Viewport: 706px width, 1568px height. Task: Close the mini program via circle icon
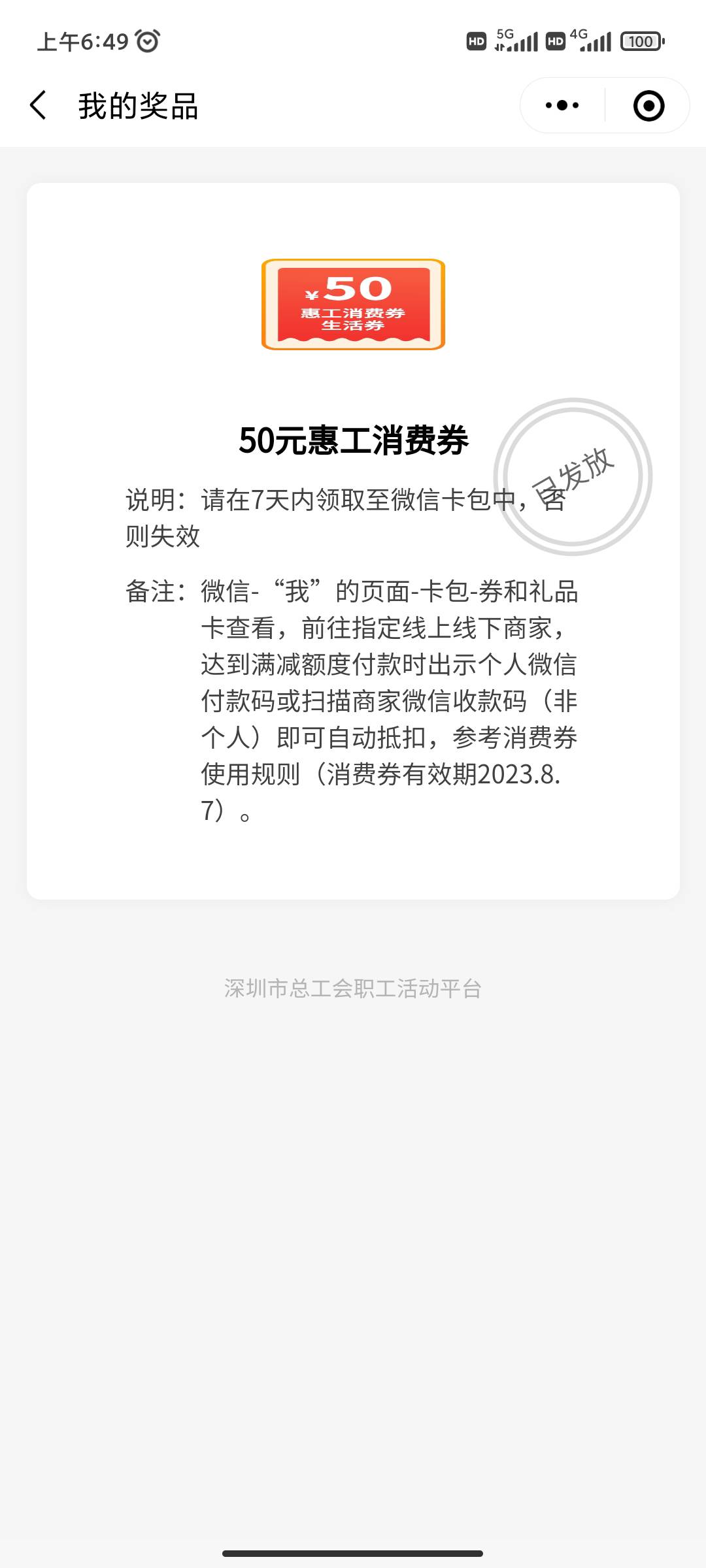point(648,105)
